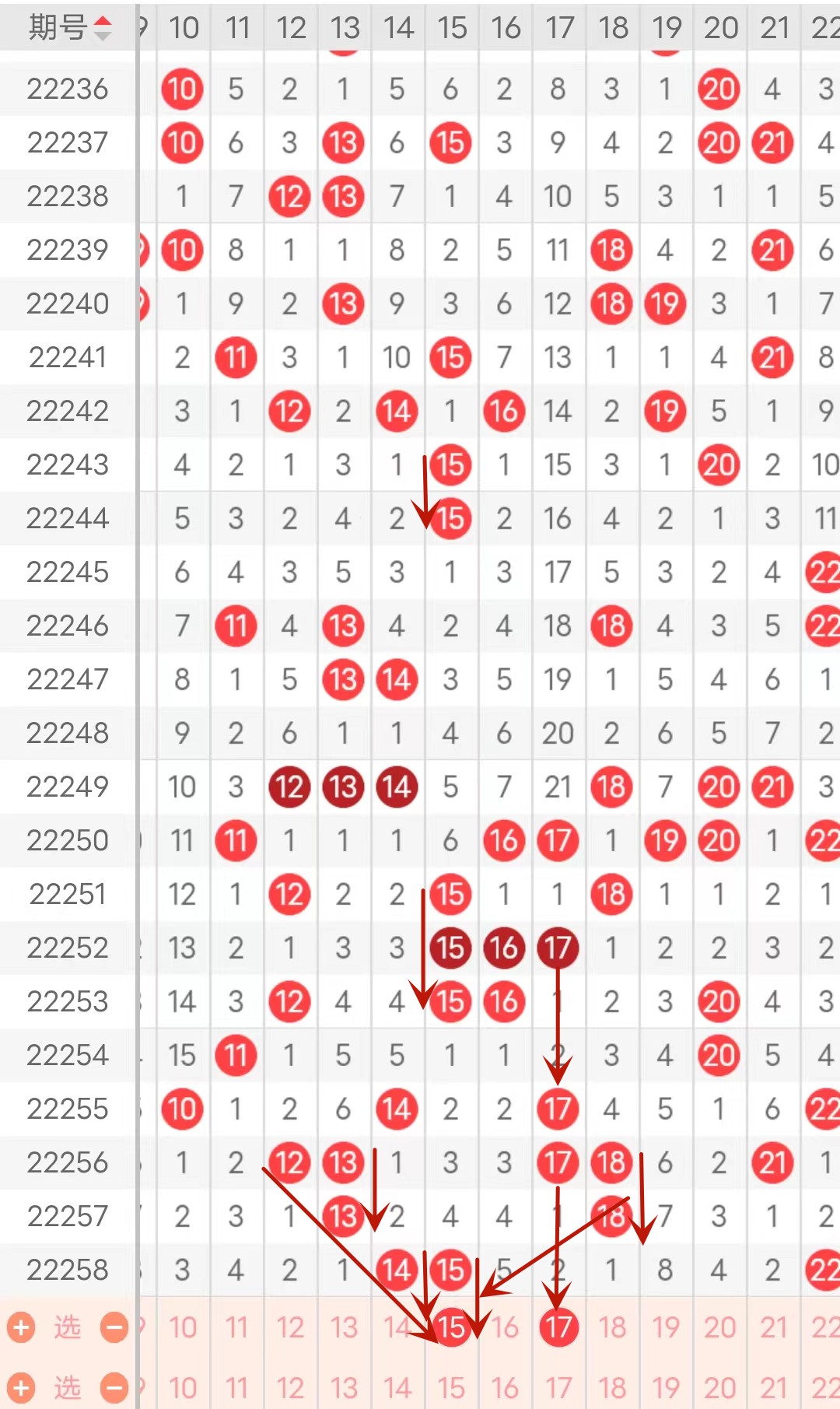Sort the chart by the 期号 header

tap(70, 28)
